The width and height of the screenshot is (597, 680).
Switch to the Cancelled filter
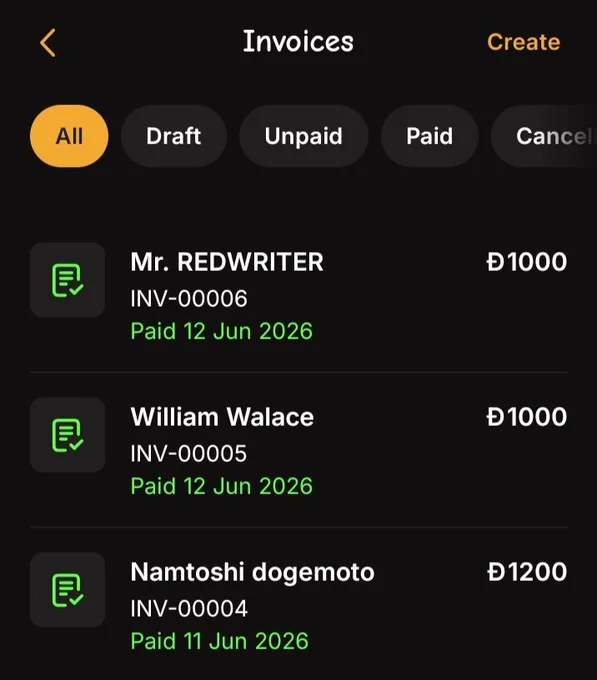click(x=546, y=136)
